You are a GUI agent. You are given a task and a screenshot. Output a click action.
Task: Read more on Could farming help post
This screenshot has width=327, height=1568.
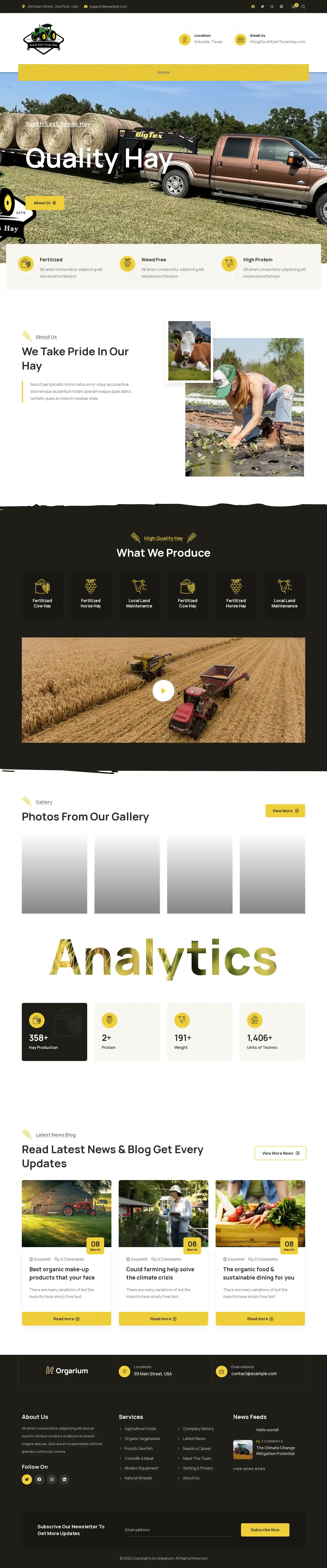[163, 1318]
